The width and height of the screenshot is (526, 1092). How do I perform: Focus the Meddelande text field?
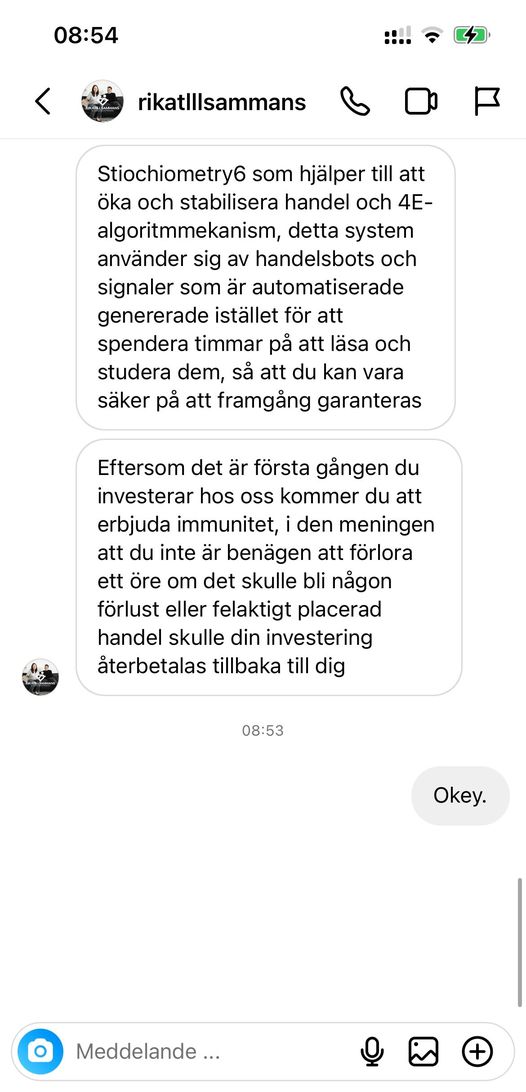pos(209,1051)
